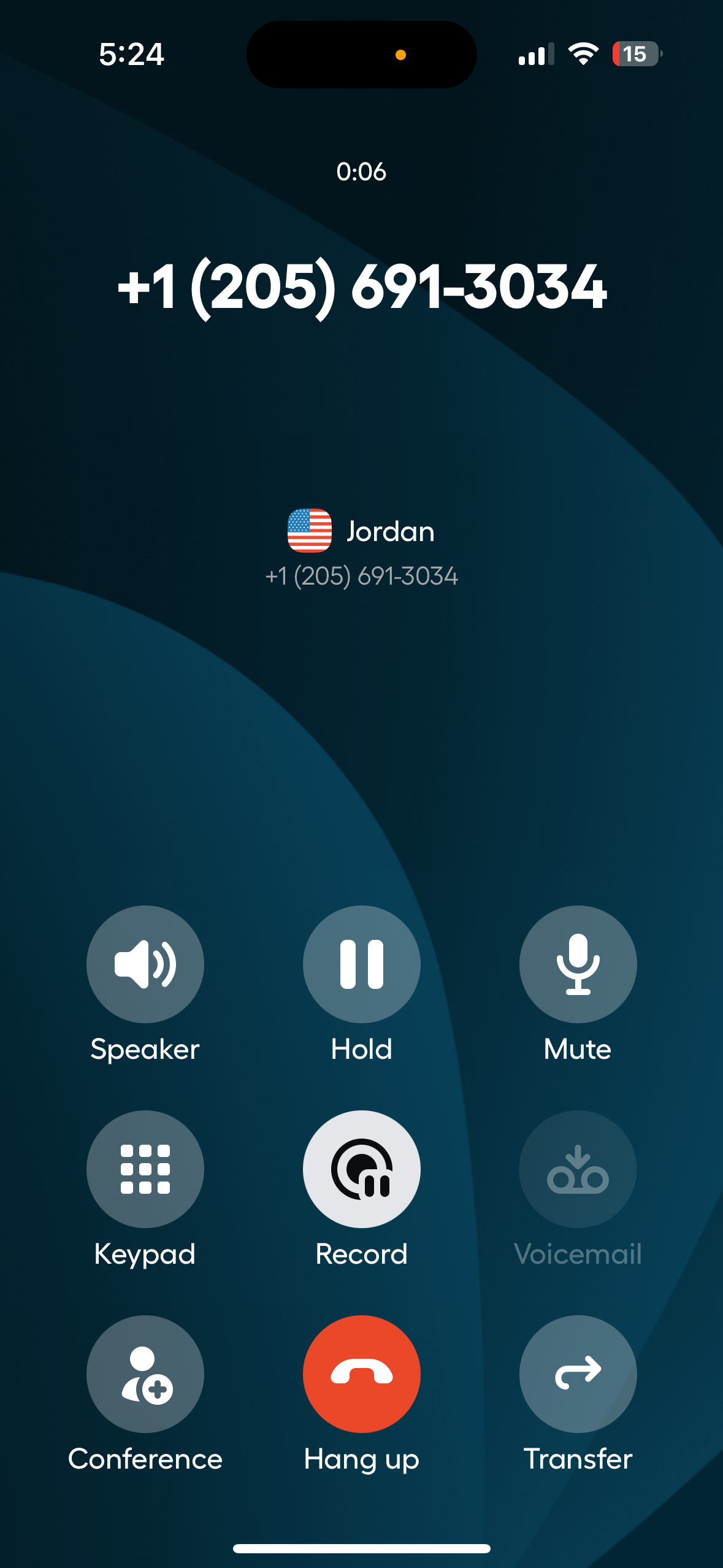The height and width of the screenshot is (1568, 723).
Task: Open the keypad
Action: 145,1169
